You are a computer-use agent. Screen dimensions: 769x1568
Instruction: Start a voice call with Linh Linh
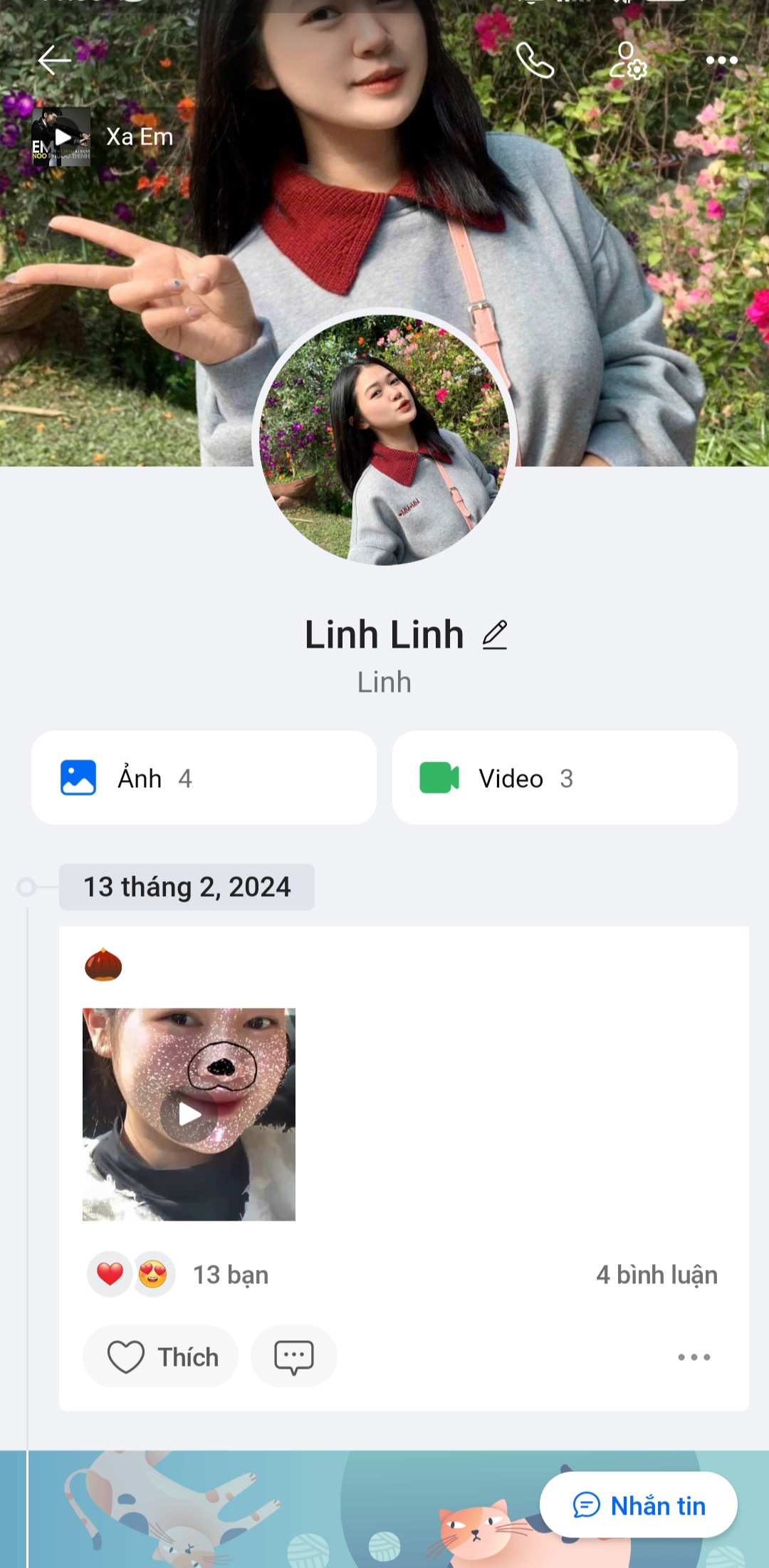coord(535,60)
